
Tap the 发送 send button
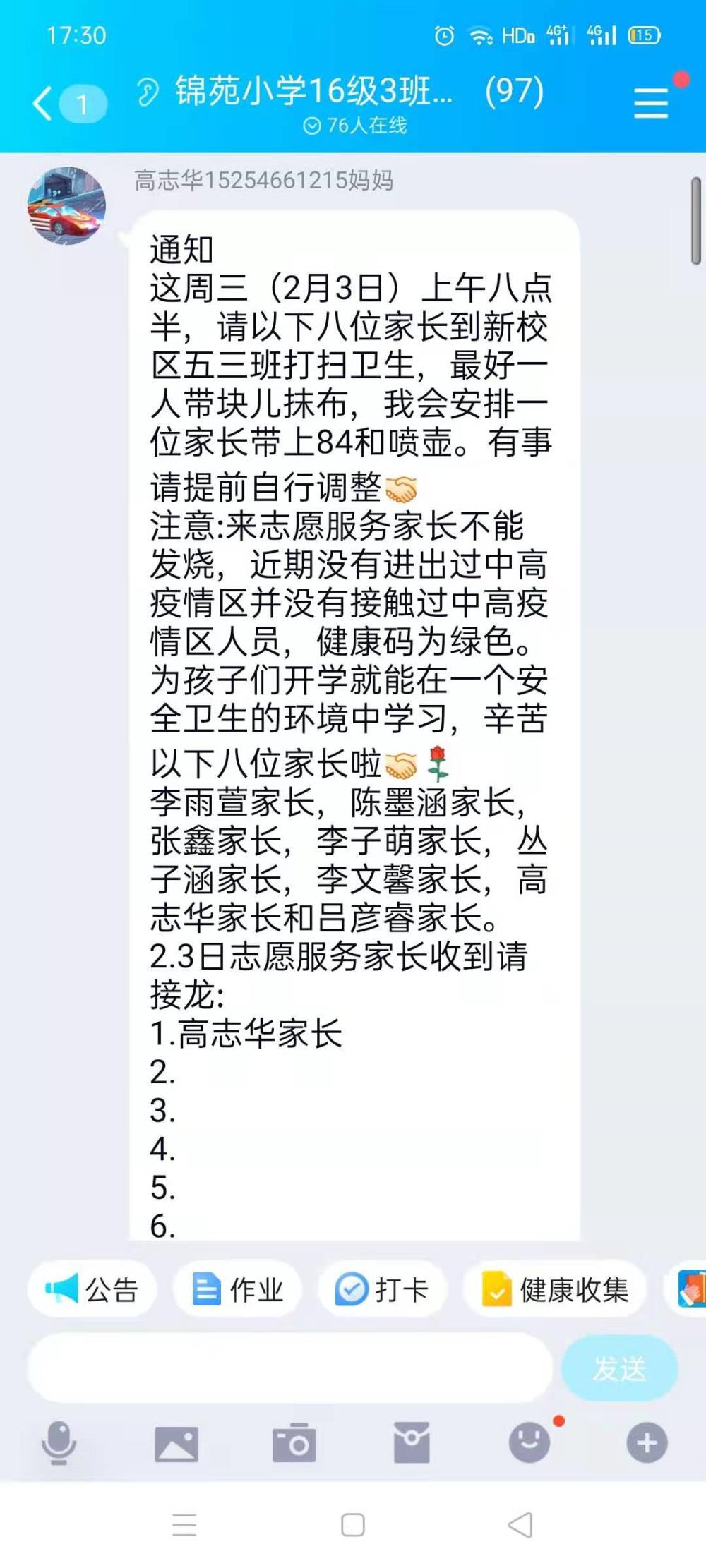[x=620, y=1368]
